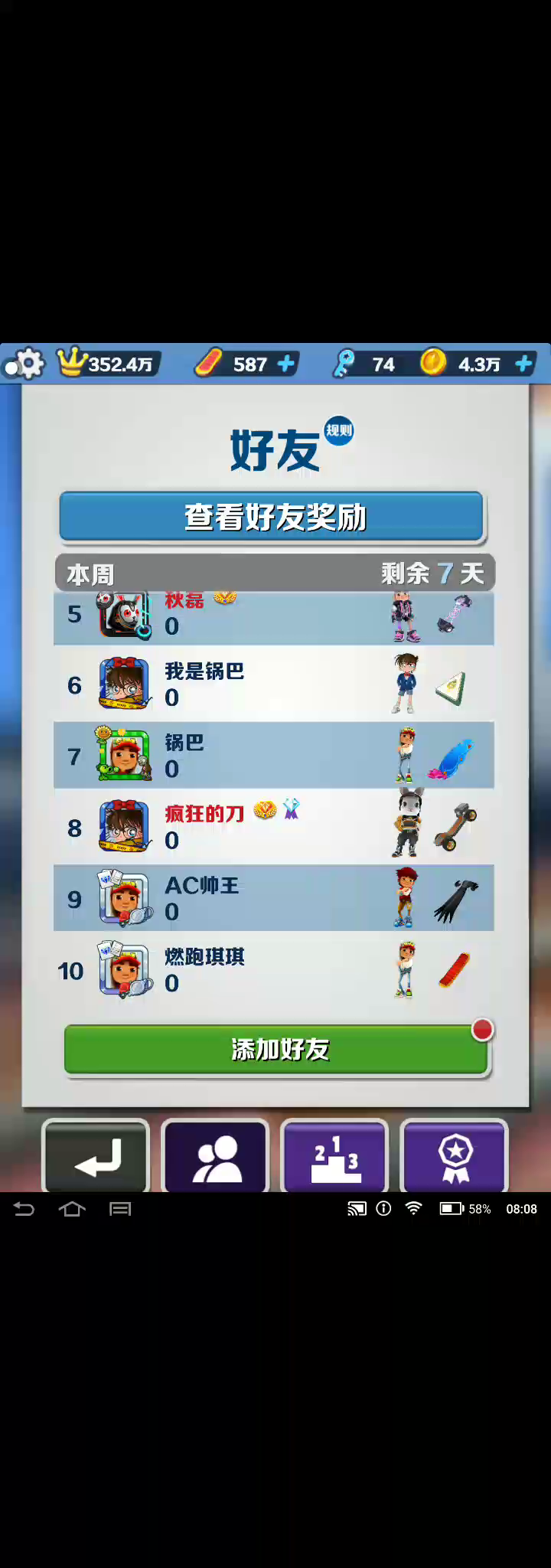Switch to the ranking podium tab
Viewport: 551px width, 1568px height.
(x=335, y=1157)
